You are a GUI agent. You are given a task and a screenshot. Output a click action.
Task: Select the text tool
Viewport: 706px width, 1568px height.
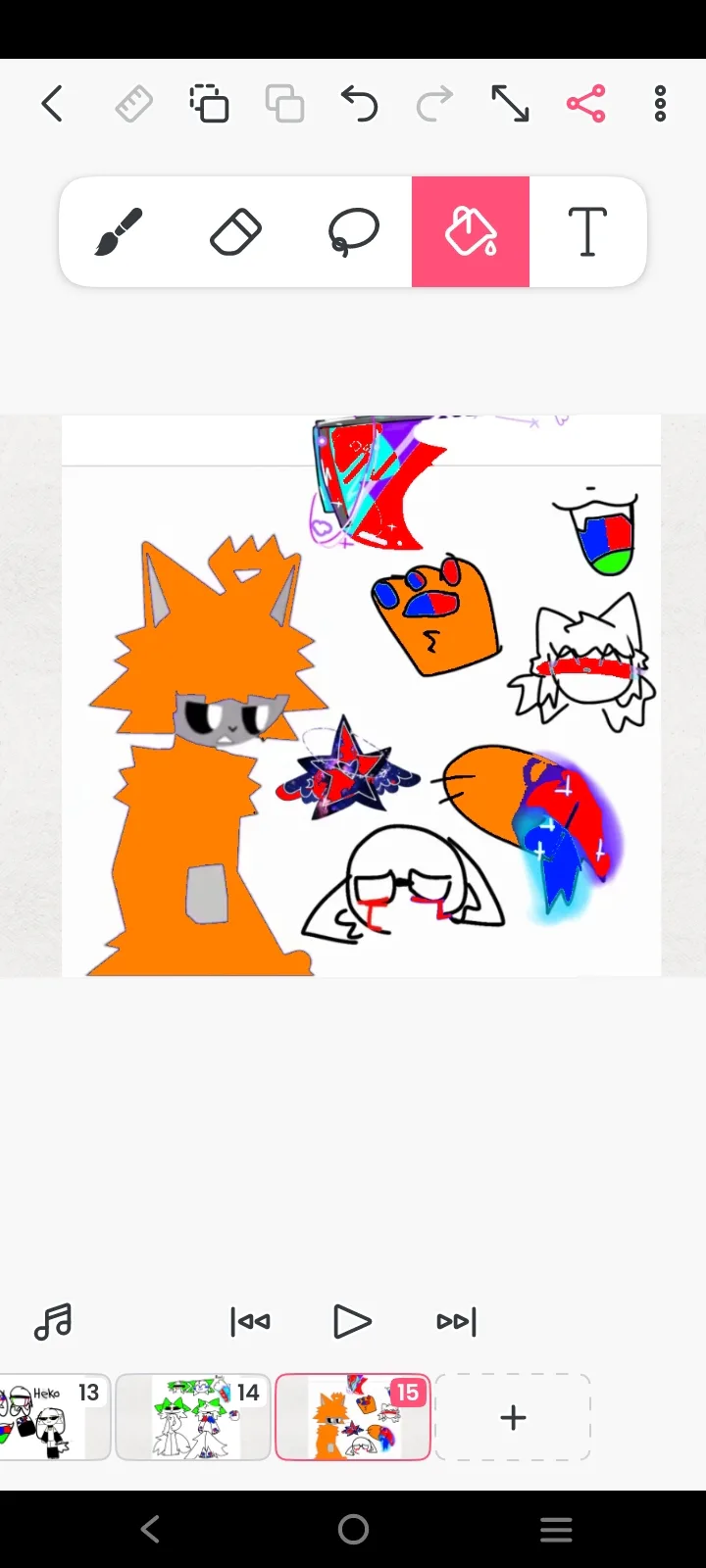point(587,232)
